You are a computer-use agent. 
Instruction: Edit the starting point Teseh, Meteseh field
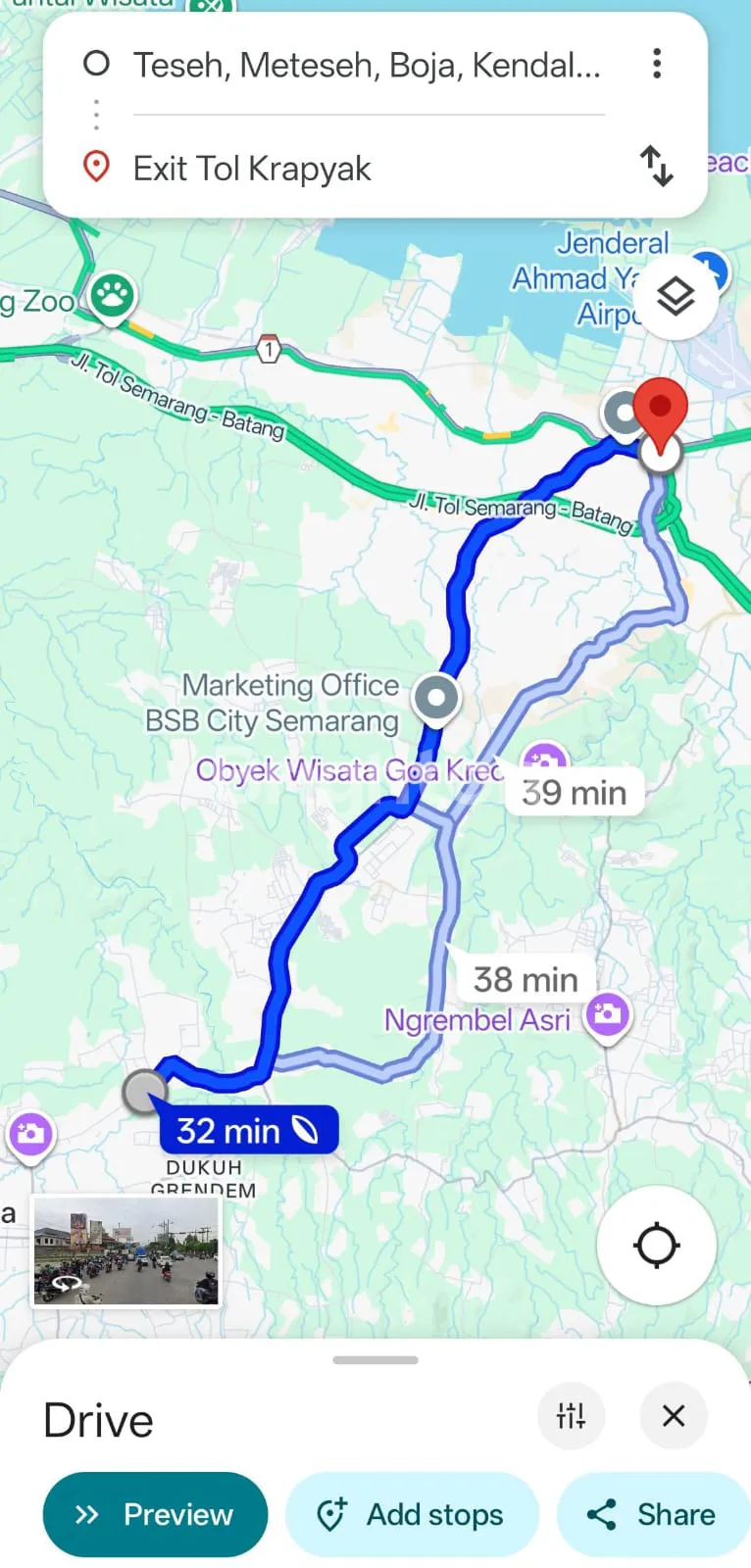[x=367, y=66]
